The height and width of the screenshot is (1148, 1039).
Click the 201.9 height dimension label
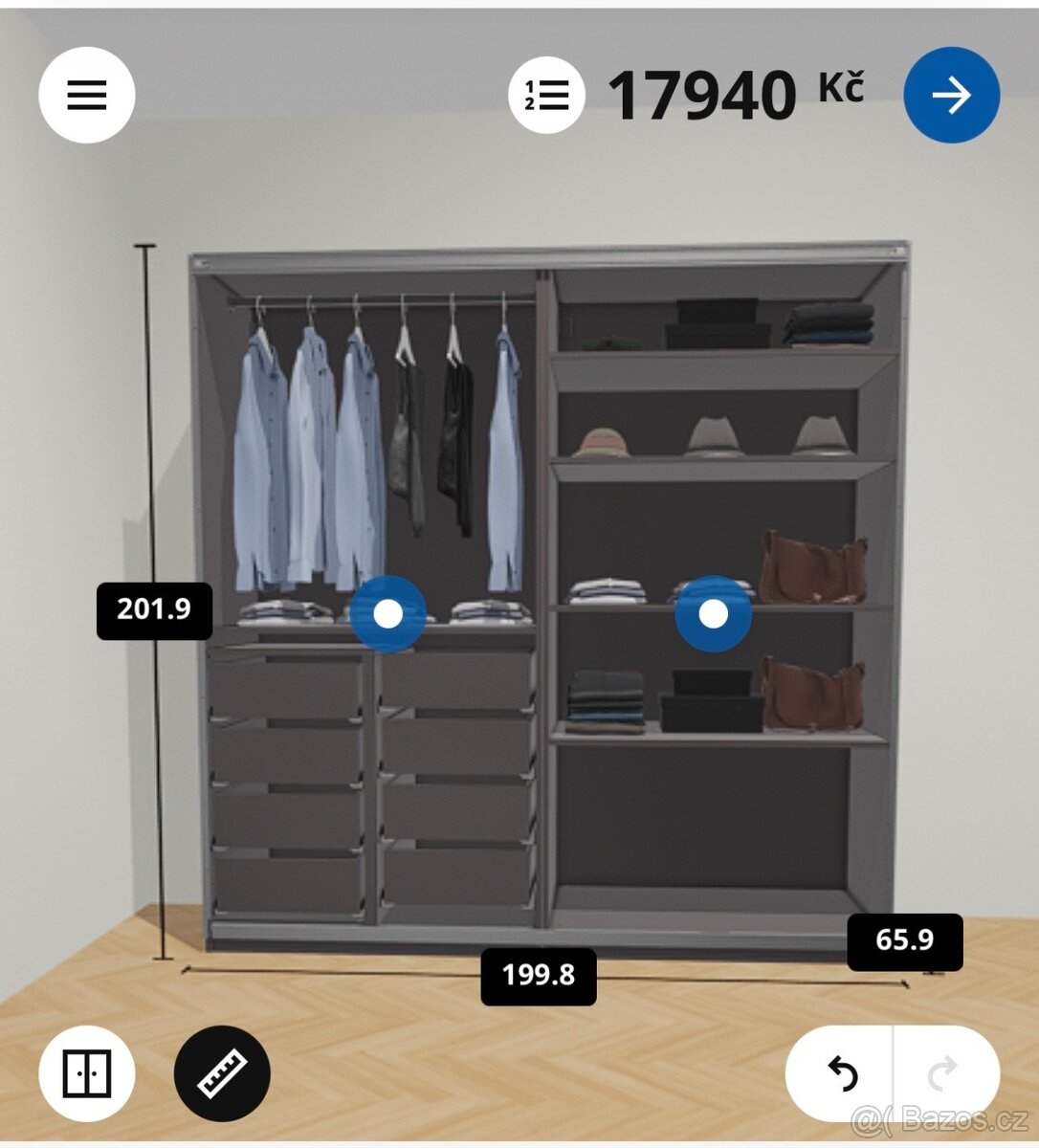(154, 608)
